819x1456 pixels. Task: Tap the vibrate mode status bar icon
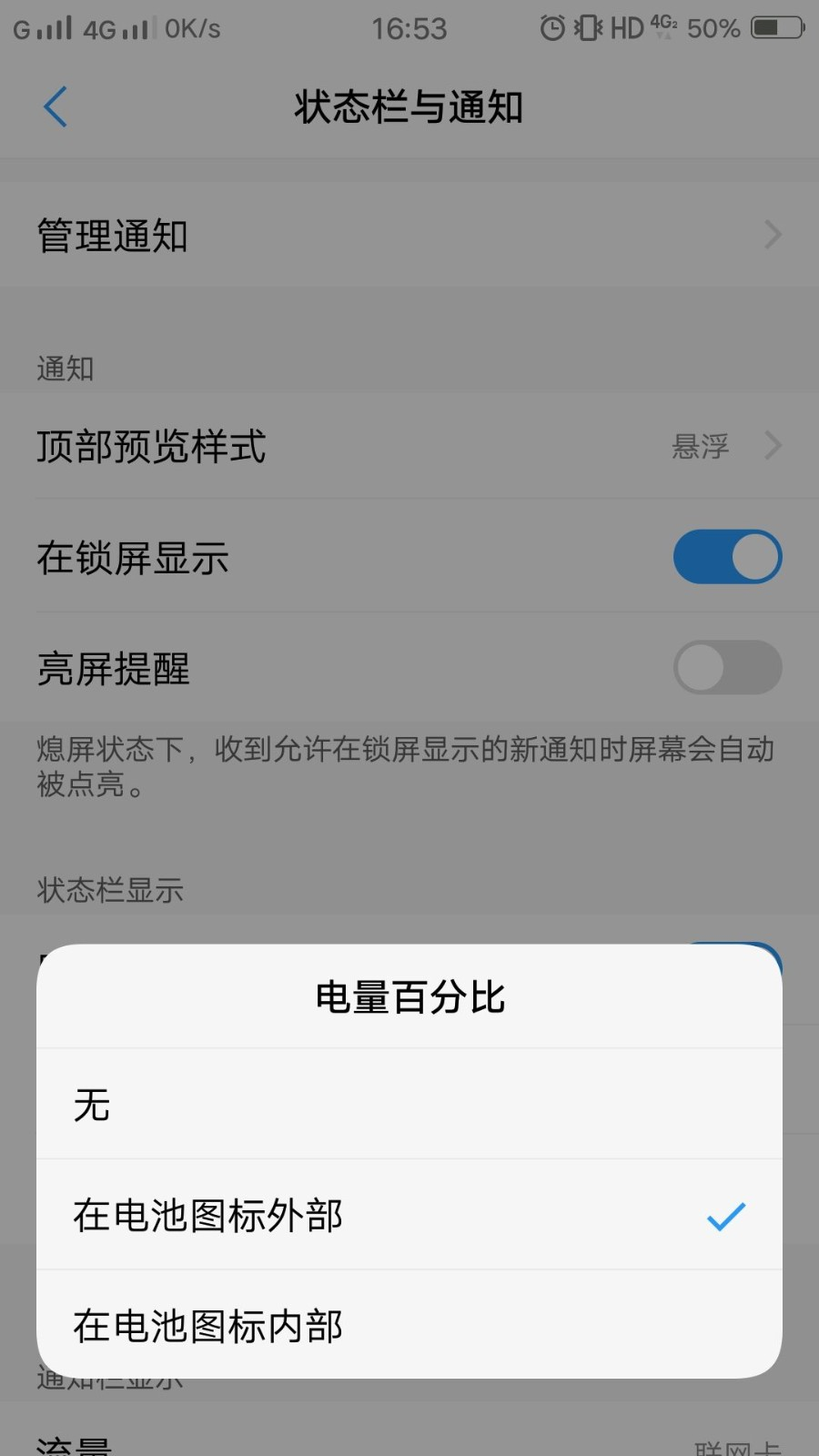[587, 27]
